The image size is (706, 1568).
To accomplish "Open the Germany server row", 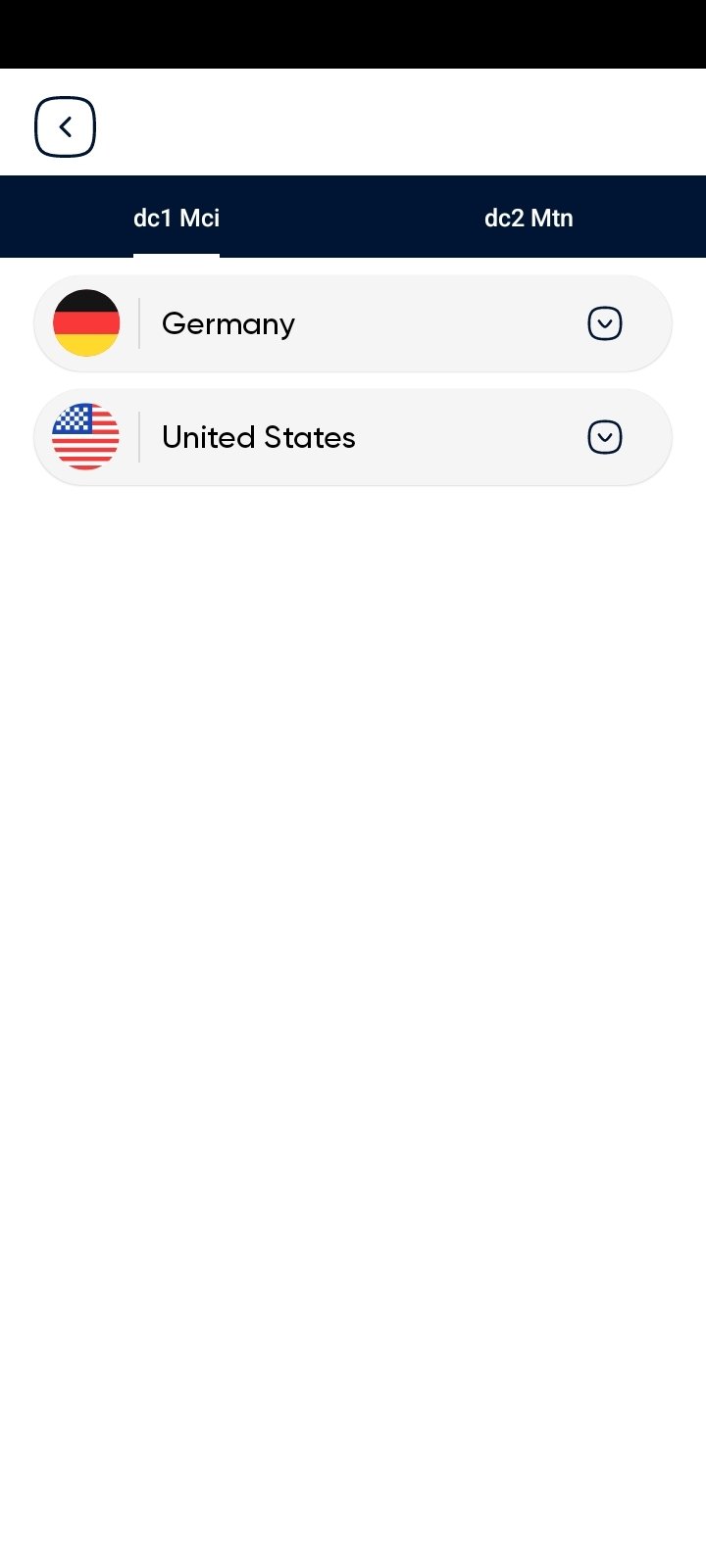I will (x=353, y=323).
